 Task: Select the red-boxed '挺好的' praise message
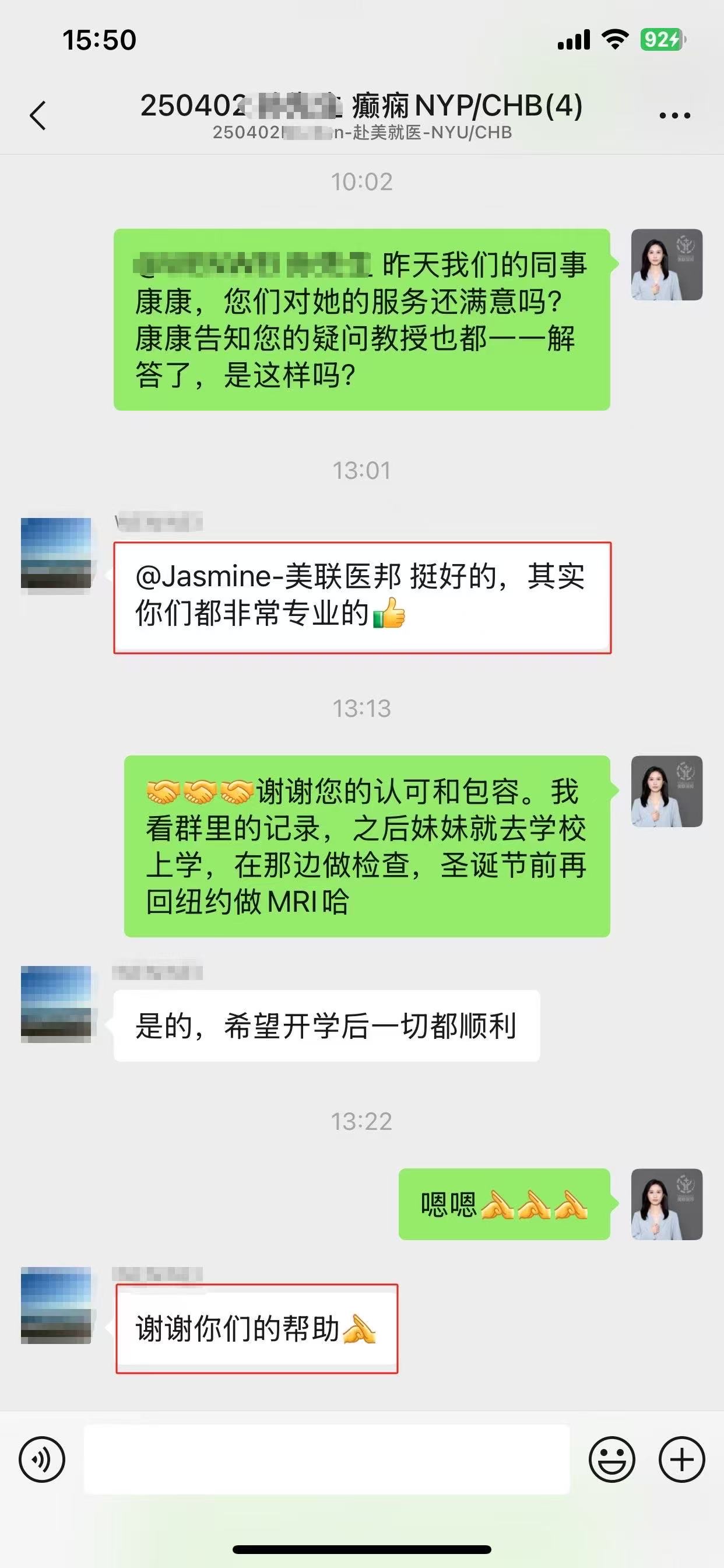tap(362, 597)
